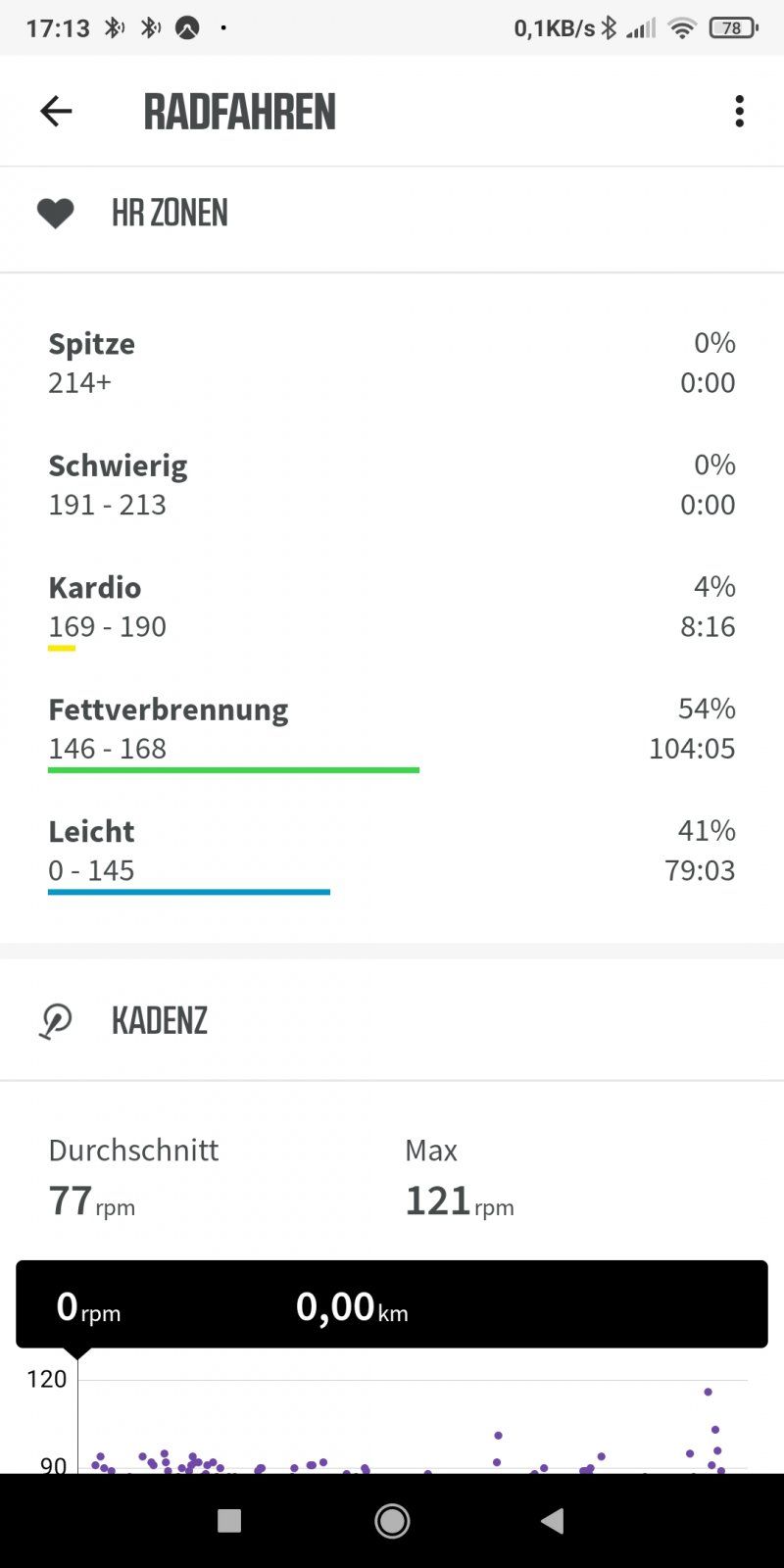
Task: Tap the system back triangle button
Action: coord(553,1520)
